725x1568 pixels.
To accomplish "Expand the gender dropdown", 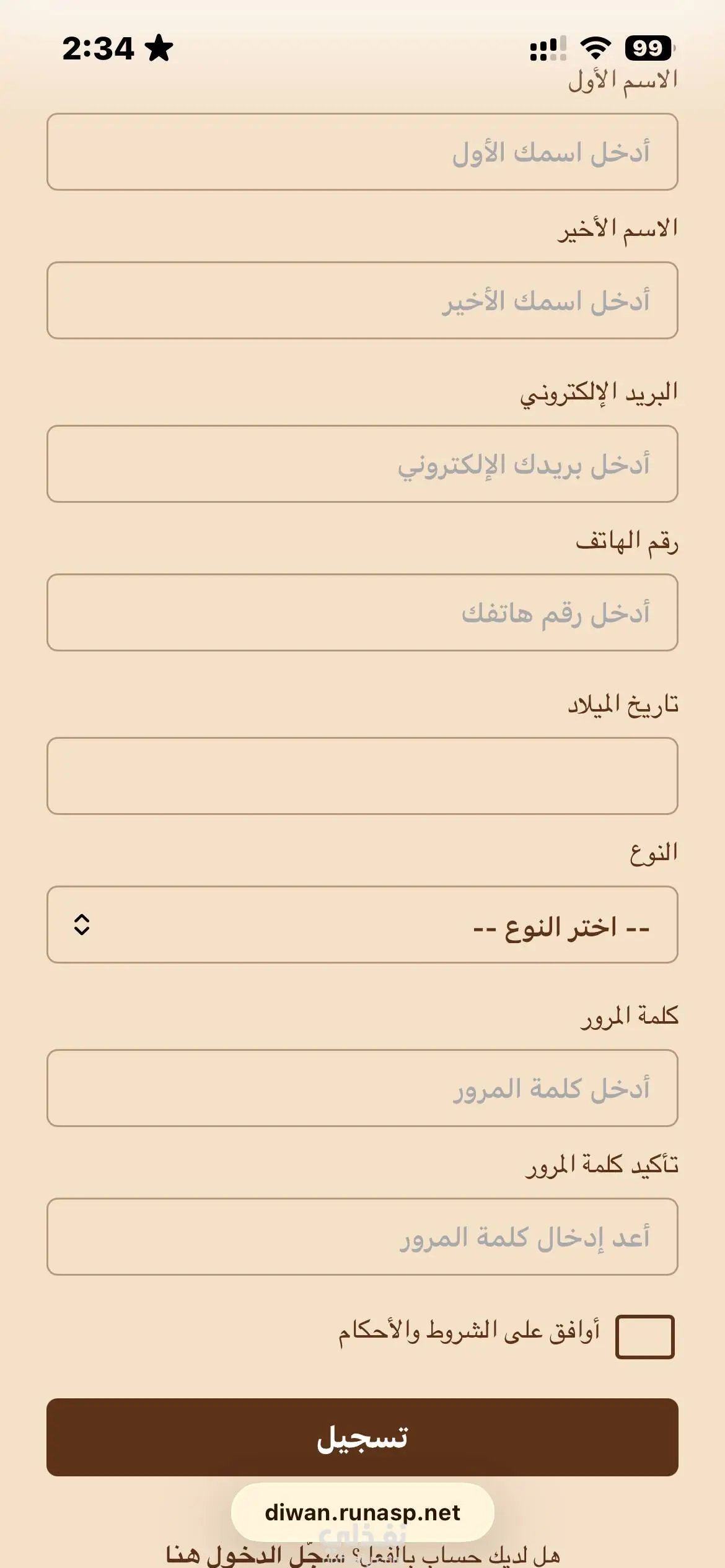I will click(x=362, y=925).
